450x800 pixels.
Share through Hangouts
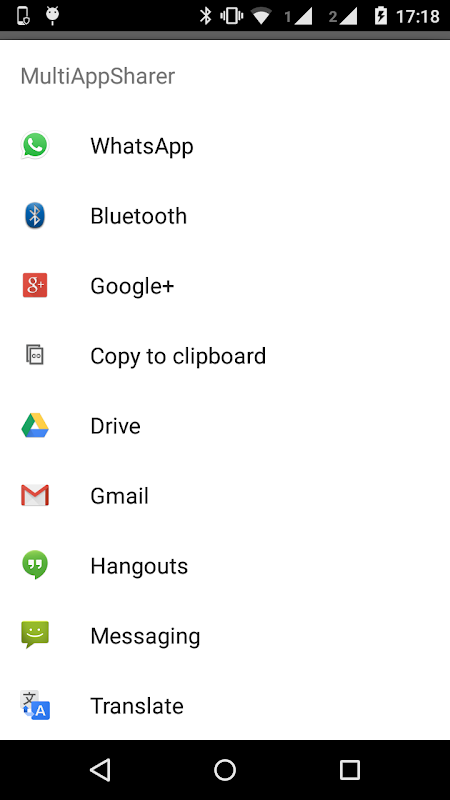click(x=225, y=565)
